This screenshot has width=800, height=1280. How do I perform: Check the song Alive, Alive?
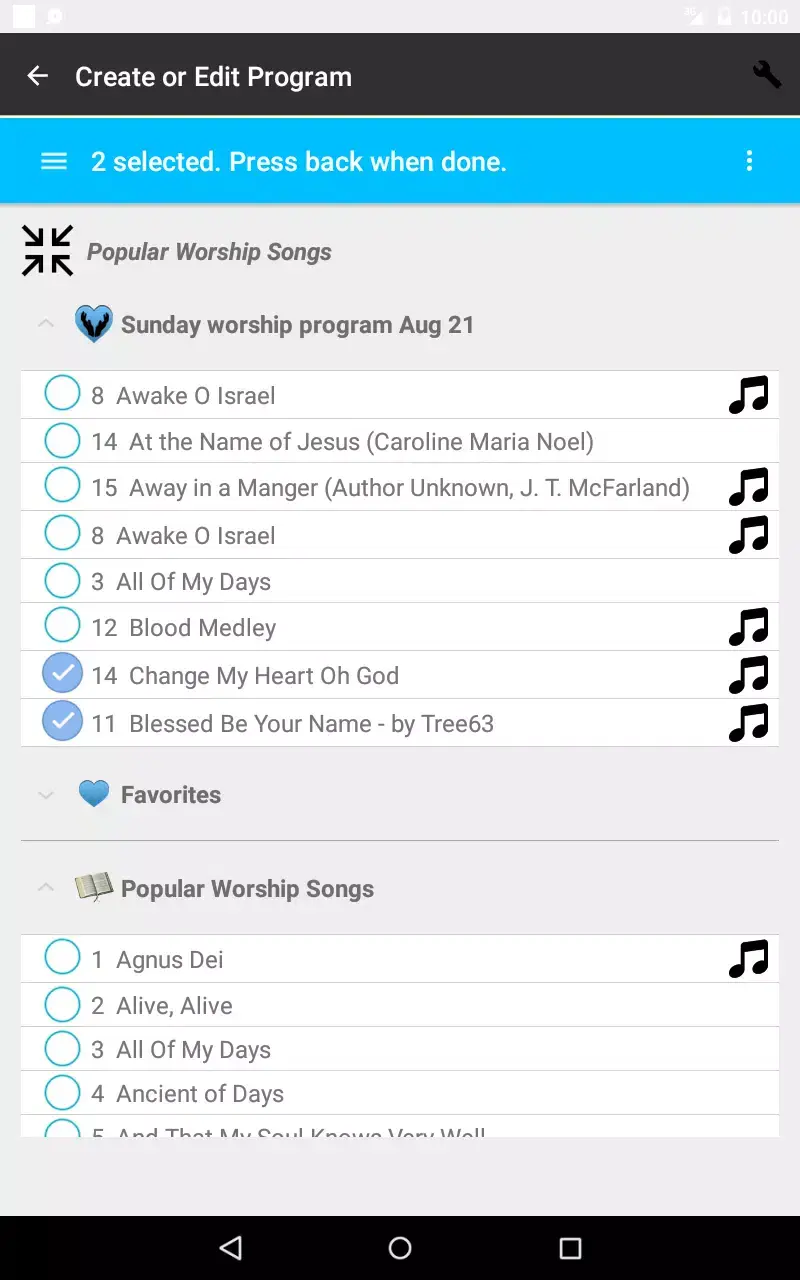[x=62, y=1004]
